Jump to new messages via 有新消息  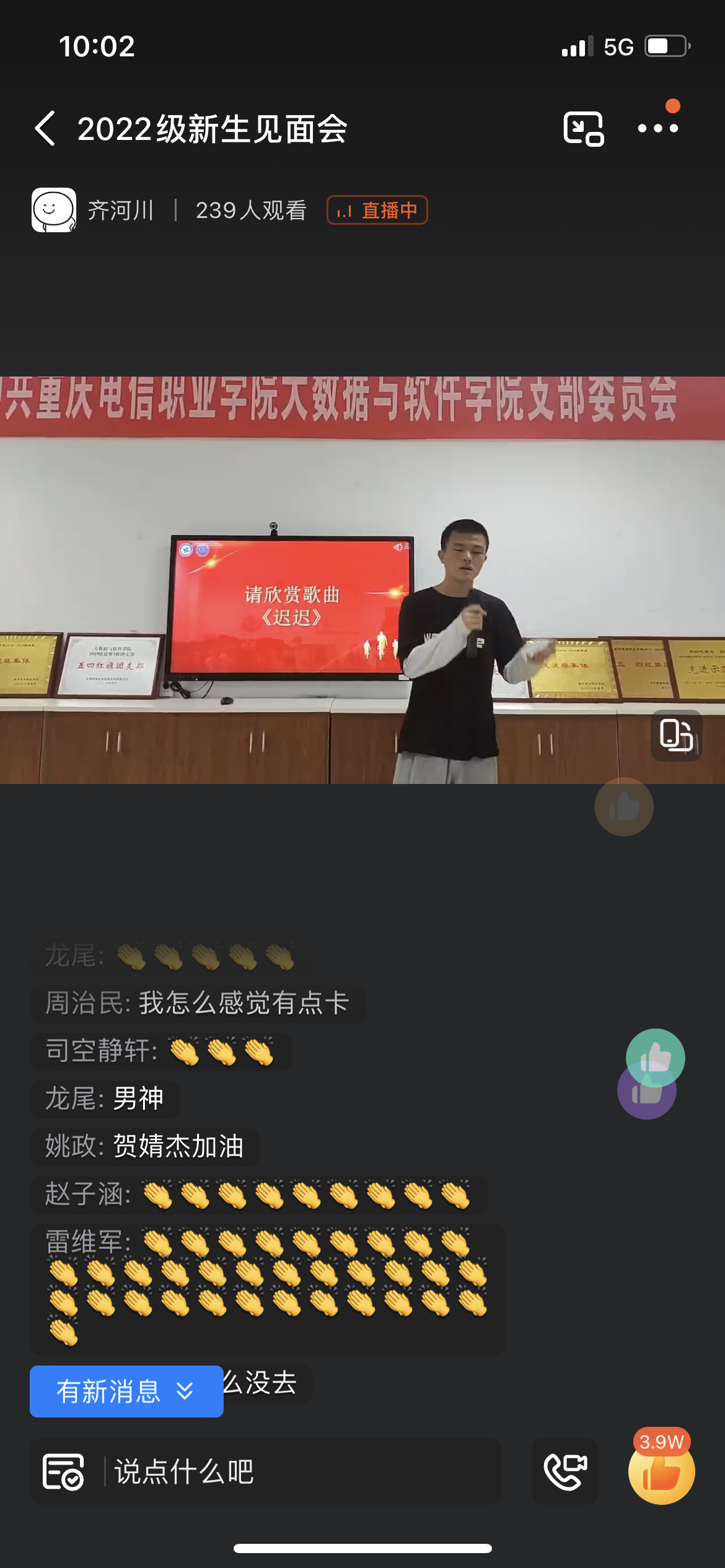click(126, 1392)
